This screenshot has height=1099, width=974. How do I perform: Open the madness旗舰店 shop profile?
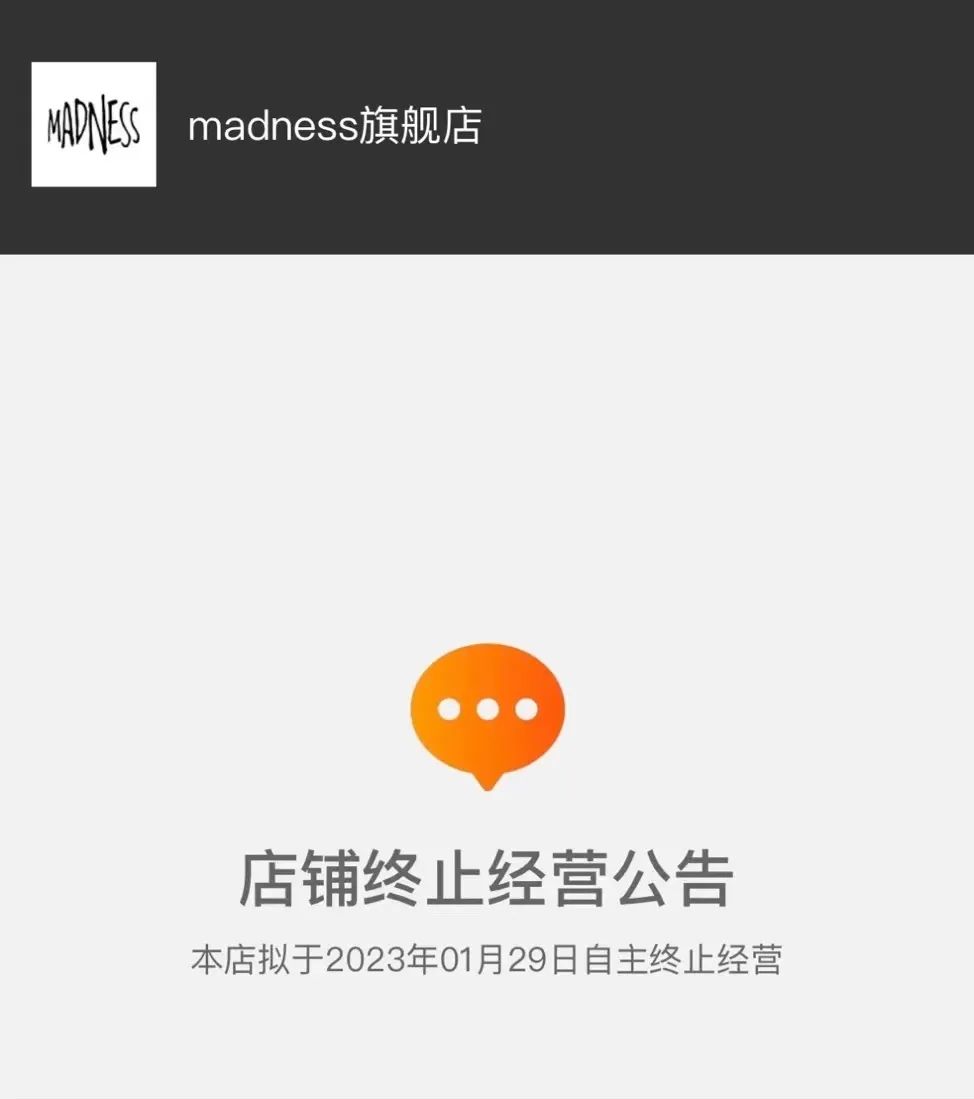point(334,127)
